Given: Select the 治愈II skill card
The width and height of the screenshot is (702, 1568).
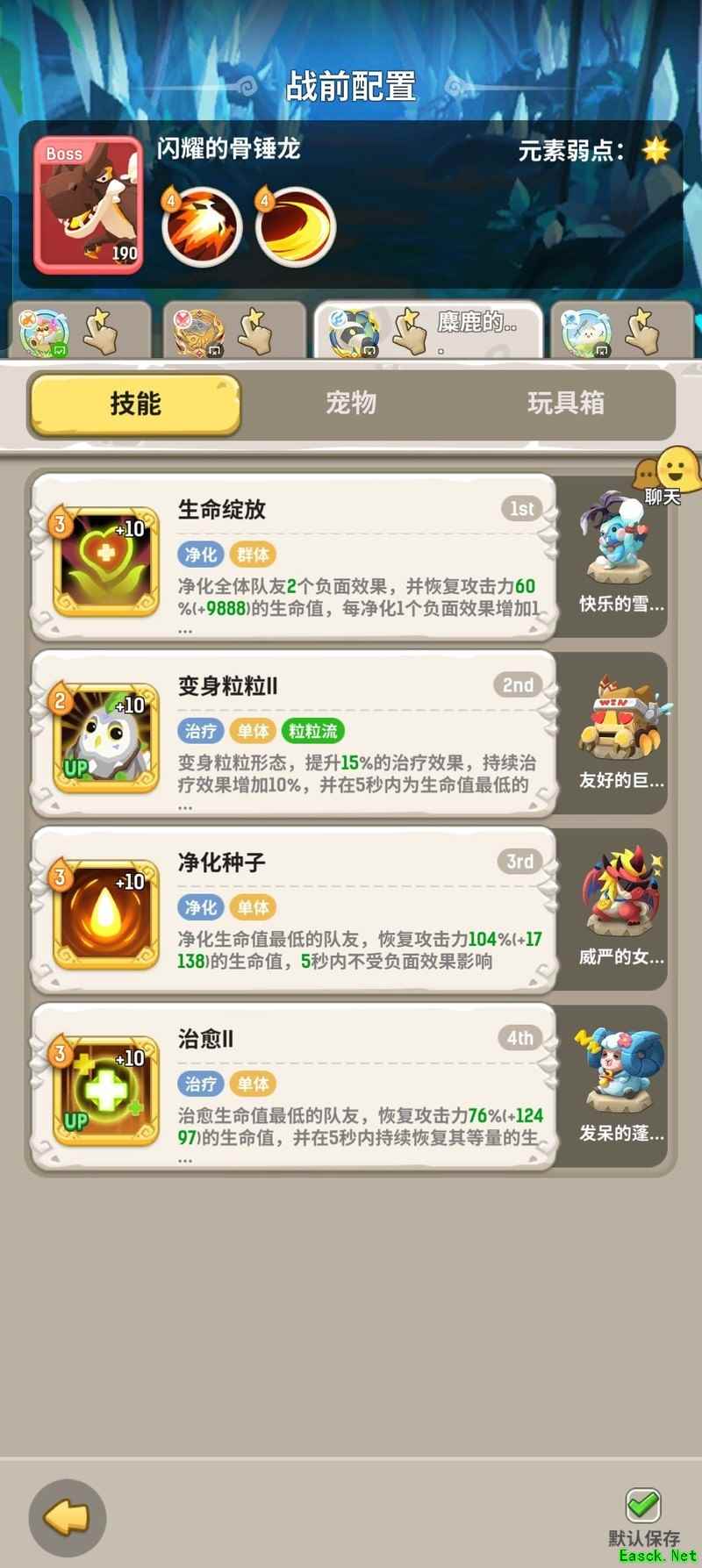Looking at the screenshot, I should click(x=294, y=1087).
